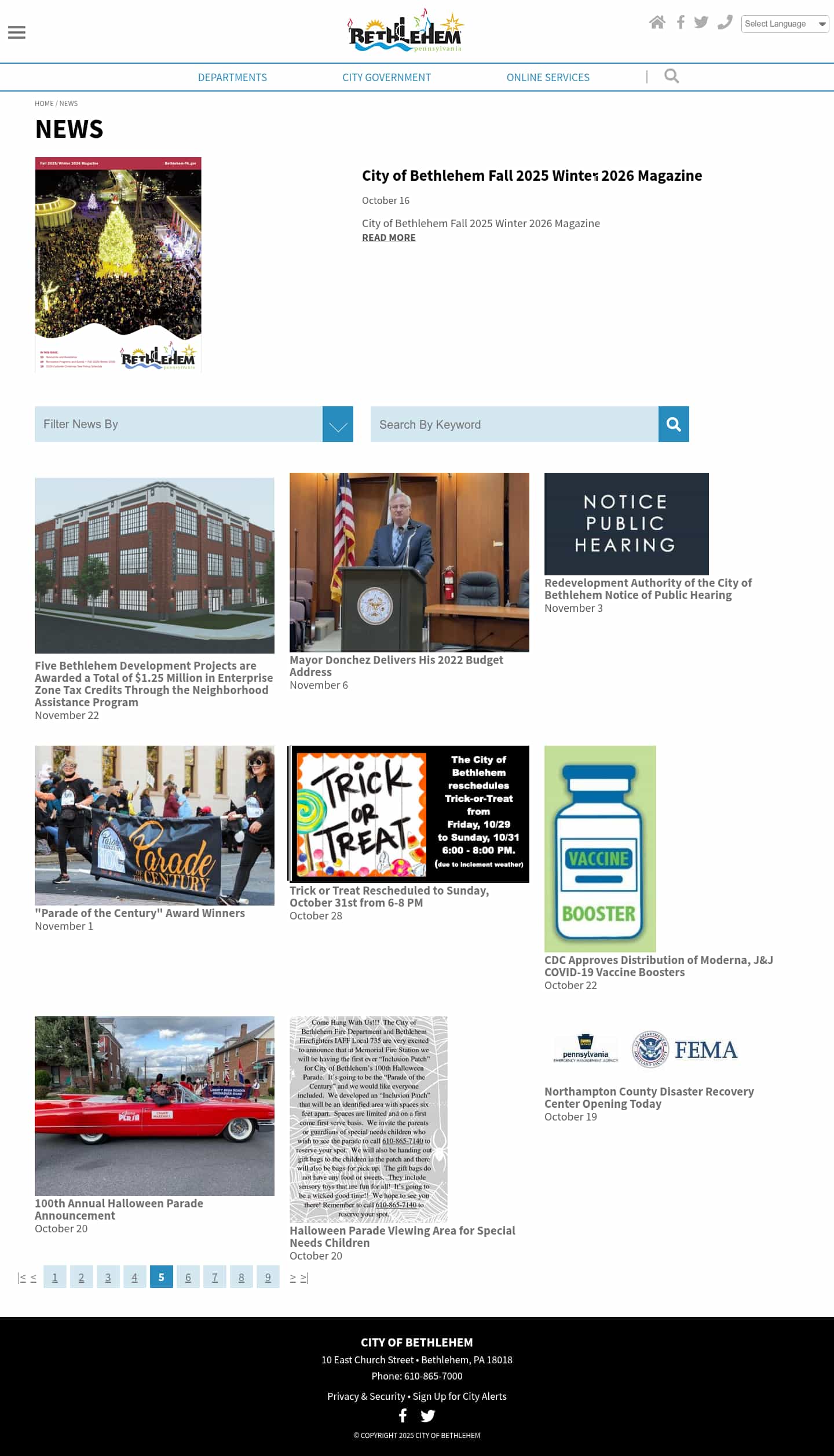834x1456 pixels.
Task: Open the City Government menu
Action: 386,78
